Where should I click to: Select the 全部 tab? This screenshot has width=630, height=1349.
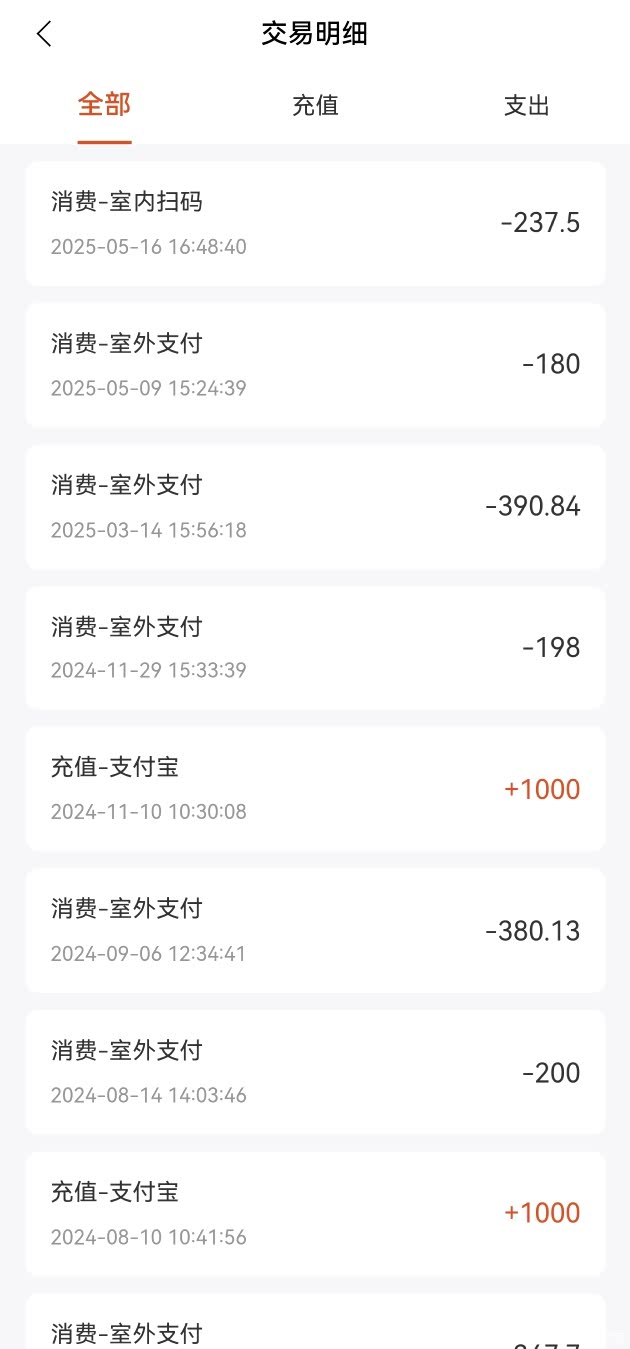tap(104, 105)
